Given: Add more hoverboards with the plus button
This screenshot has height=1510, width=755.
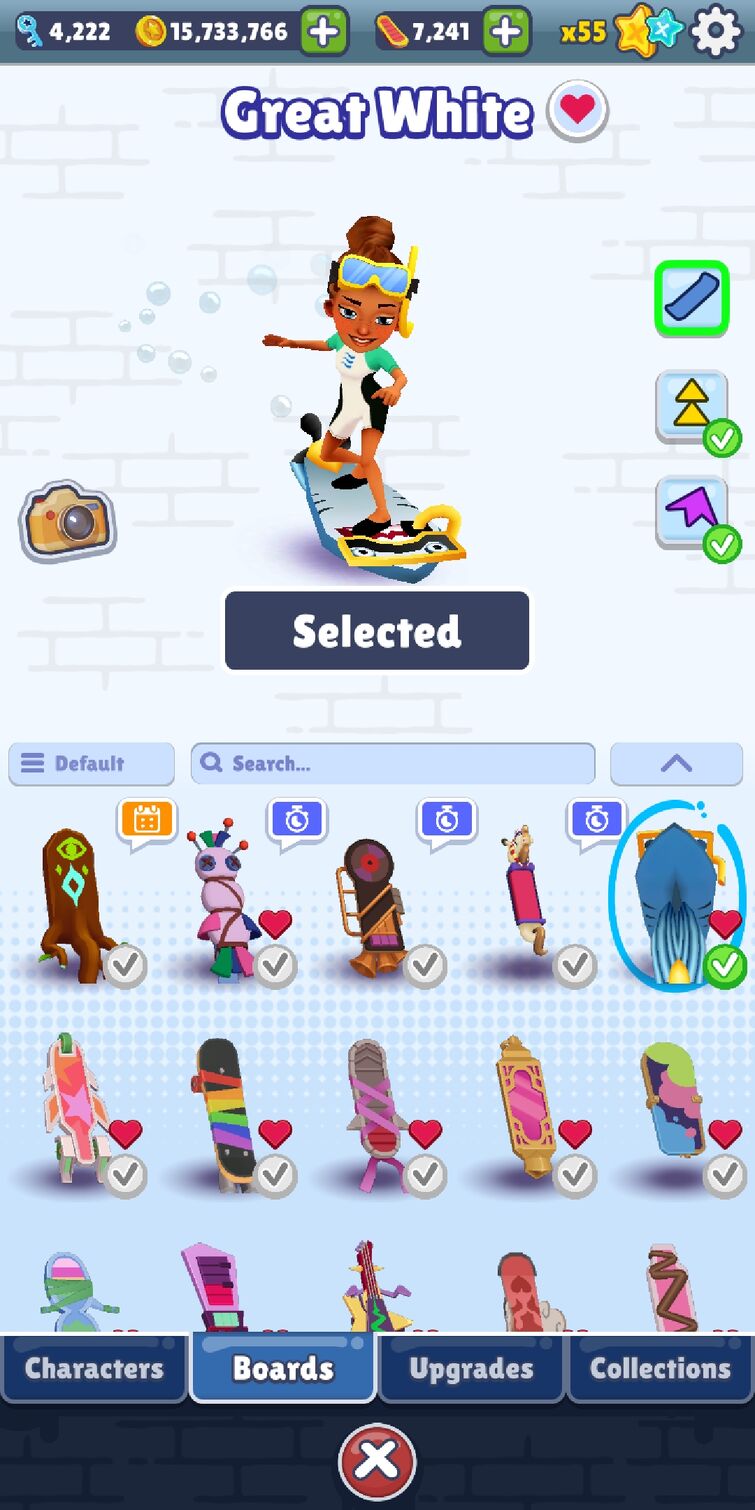Looking at the screenshot, I should coord(506,32).
